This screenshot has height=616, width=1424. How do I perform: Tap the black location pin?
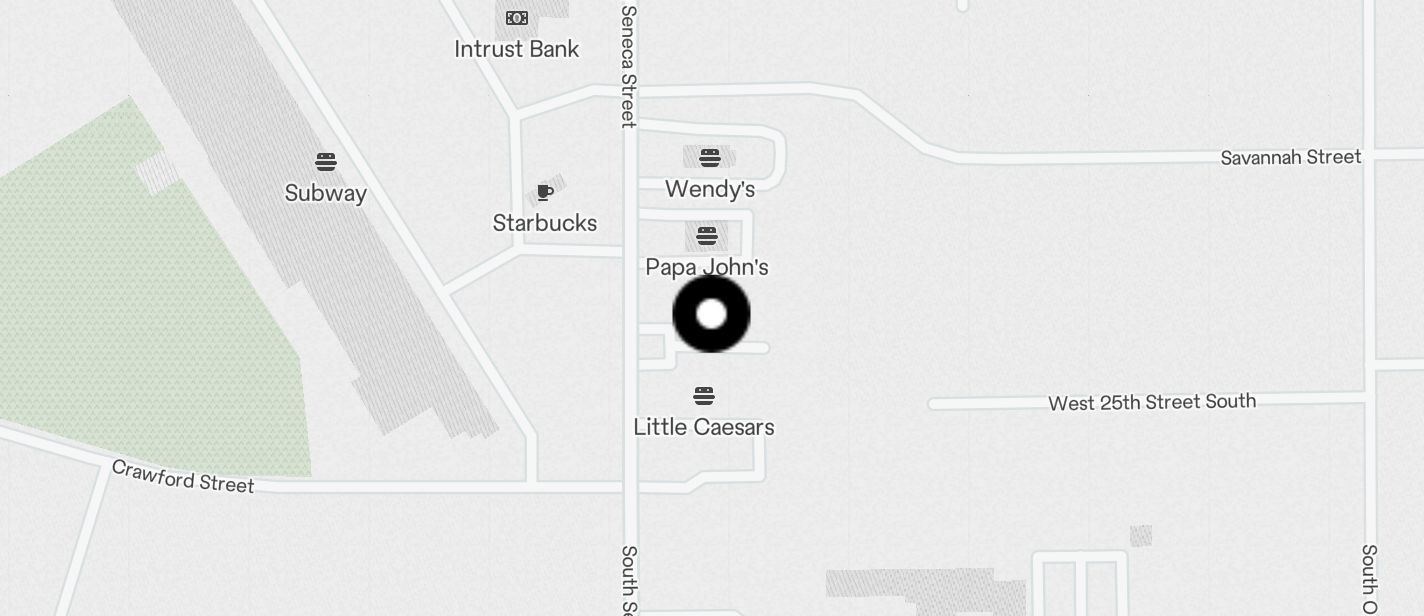[711, 314]
